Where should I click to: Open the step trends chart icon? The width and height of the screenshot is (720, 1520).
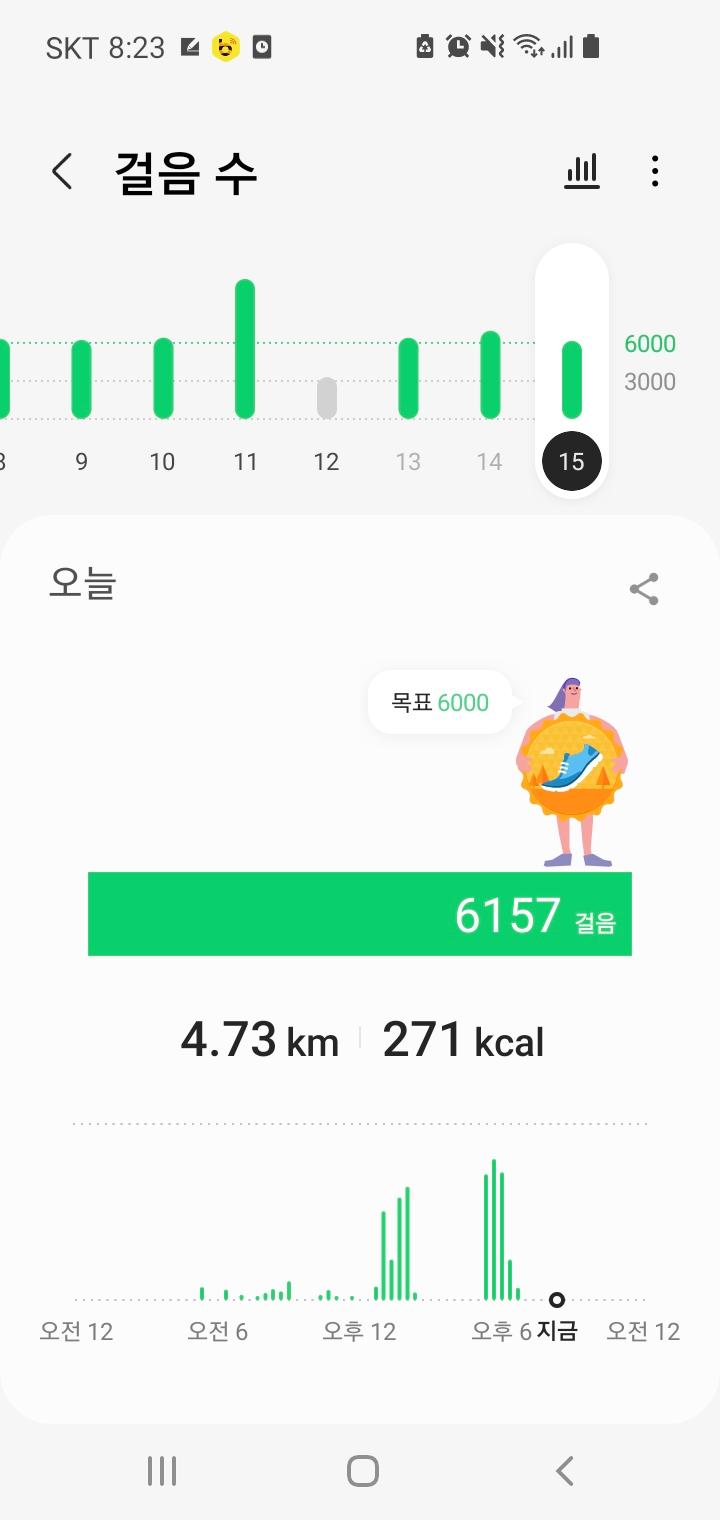(x=582, y=172)
